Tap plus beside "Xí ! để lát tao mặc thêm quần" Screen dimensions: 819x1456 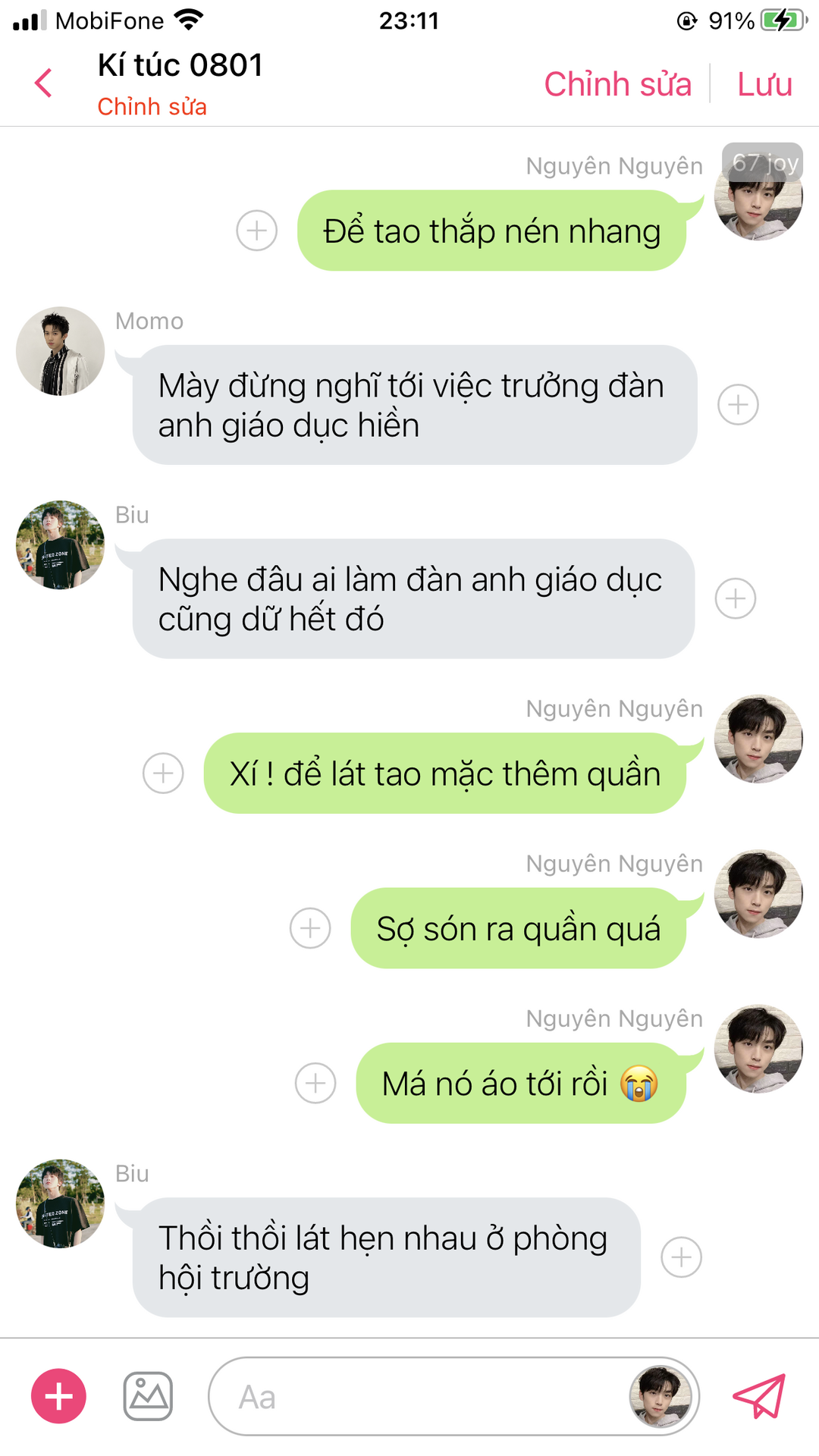pos(163,773)
